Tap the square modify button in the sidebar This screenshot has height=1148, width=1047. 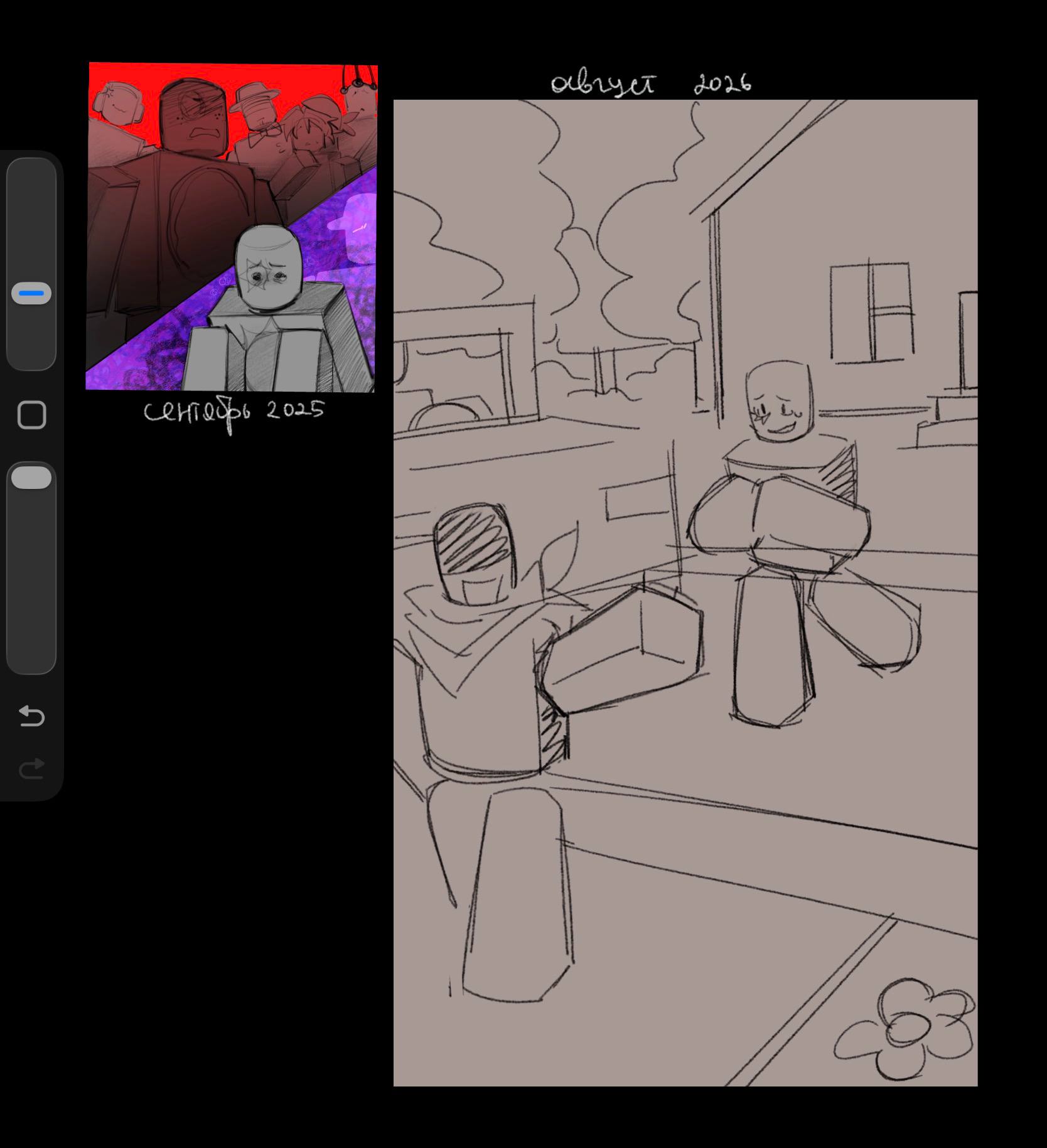click(x=31, y=415)
